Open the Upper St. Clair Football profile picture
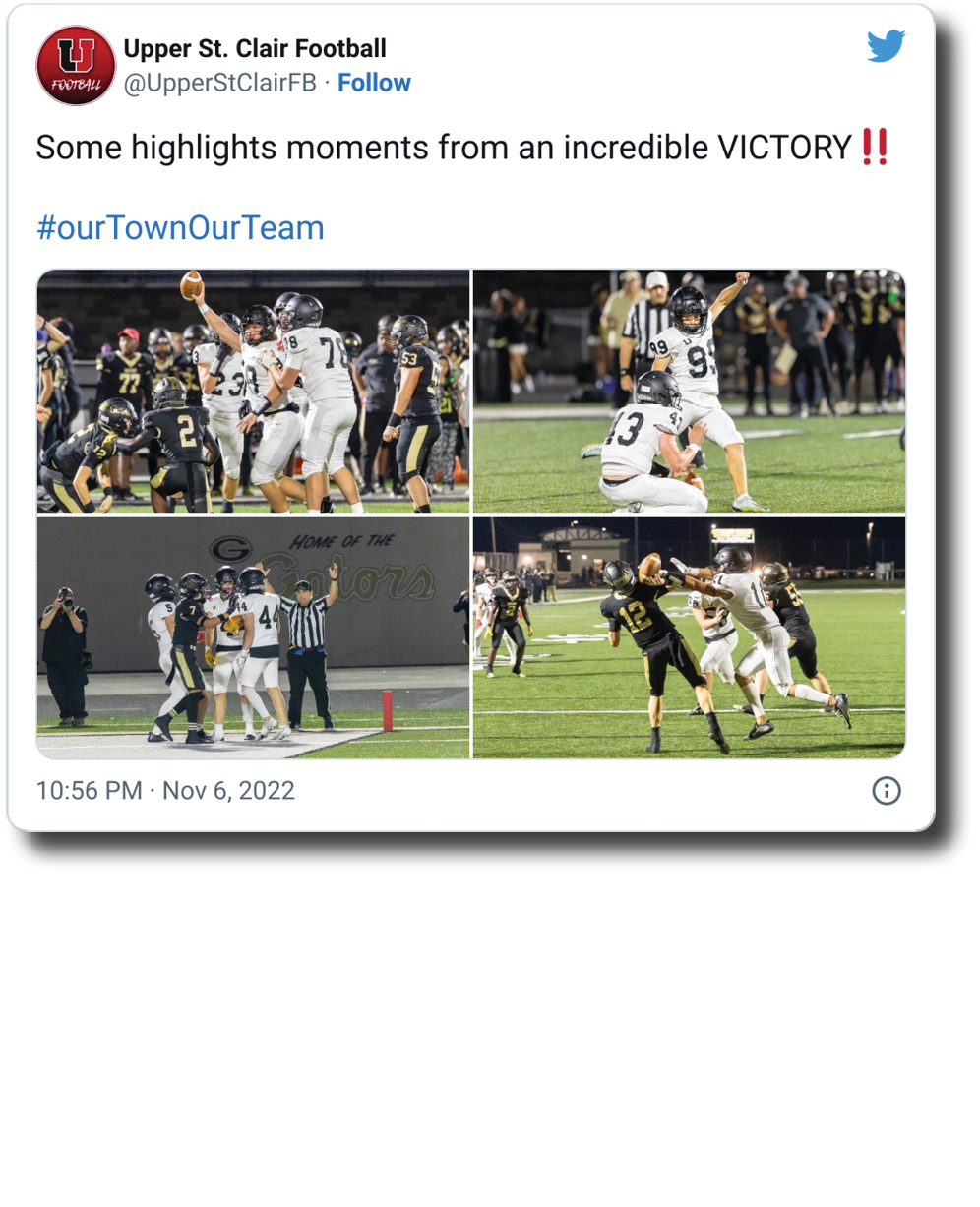The width and height of the screenshot is (980, 1207). pyautogui.click(x=76, y=65)
